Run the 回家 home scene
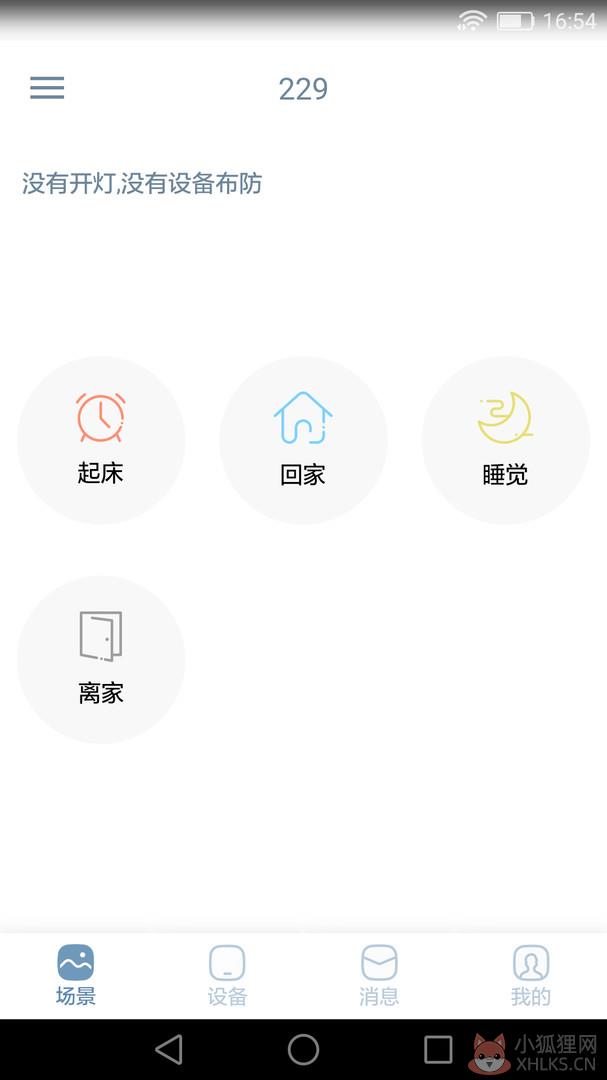The image size is (607, 1080). pyautogui.click(x=303, y=440)
